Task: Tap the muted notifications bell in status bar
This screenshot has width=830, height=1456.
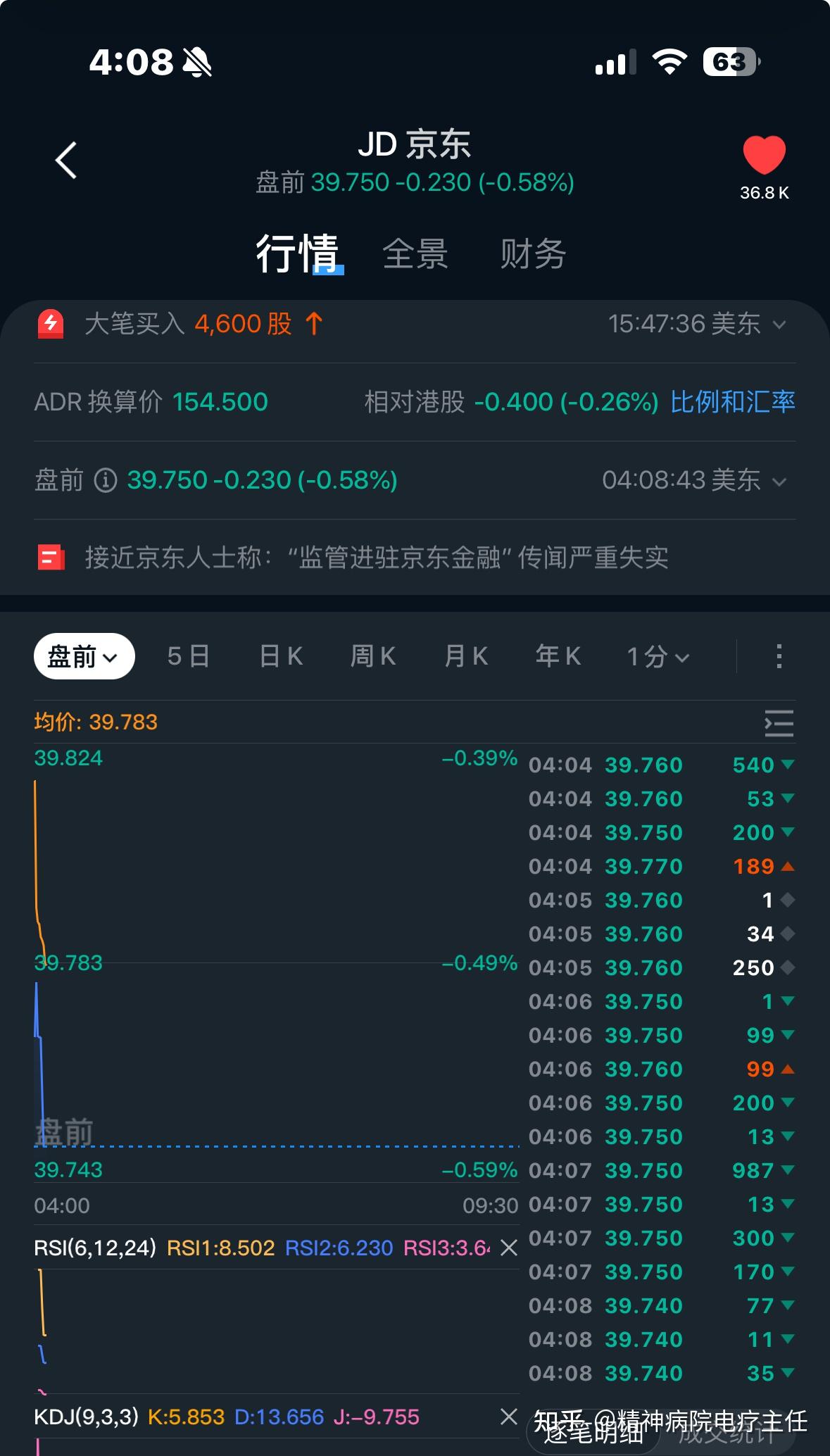Action: (198, 62)
